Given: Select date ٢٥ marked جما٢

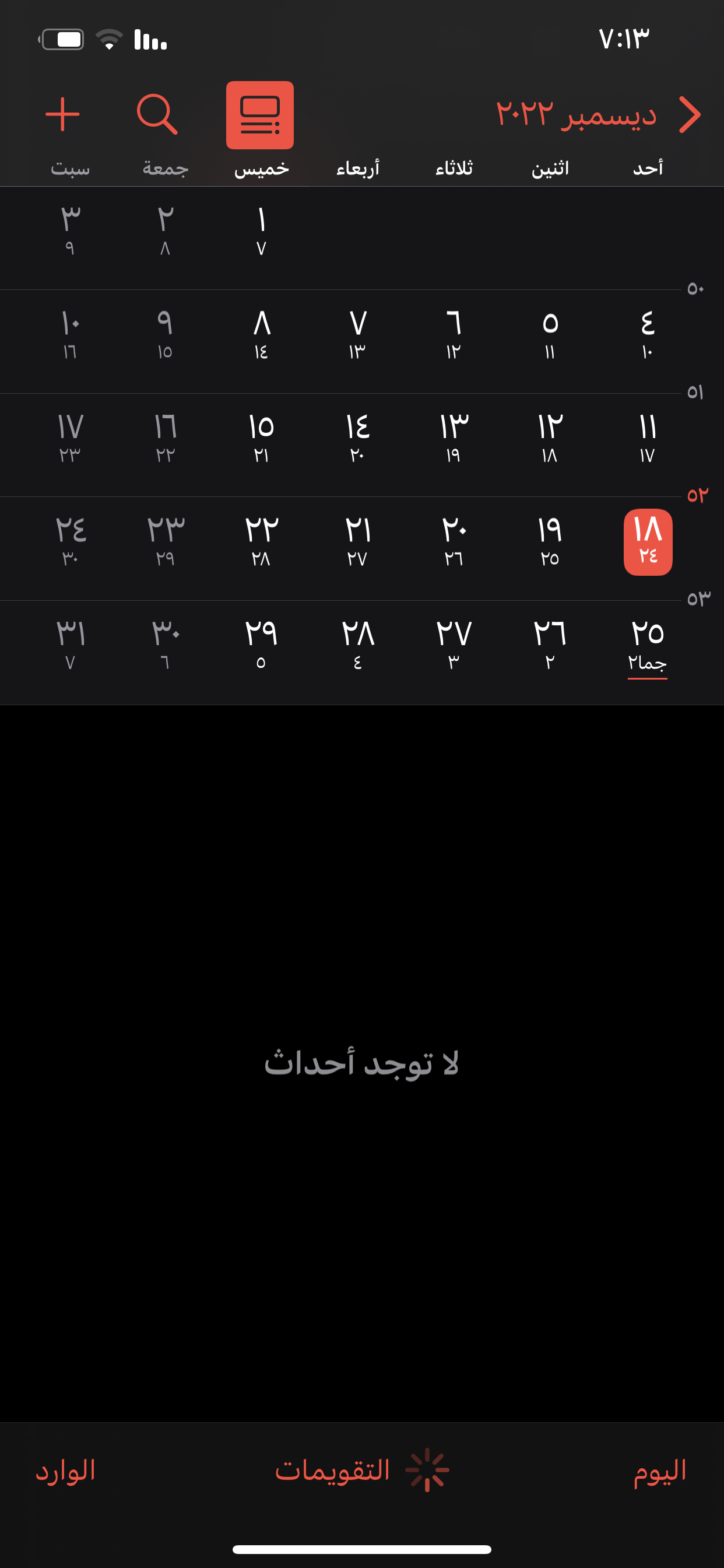Looking at the screenshot, I should tap(647, 645).
